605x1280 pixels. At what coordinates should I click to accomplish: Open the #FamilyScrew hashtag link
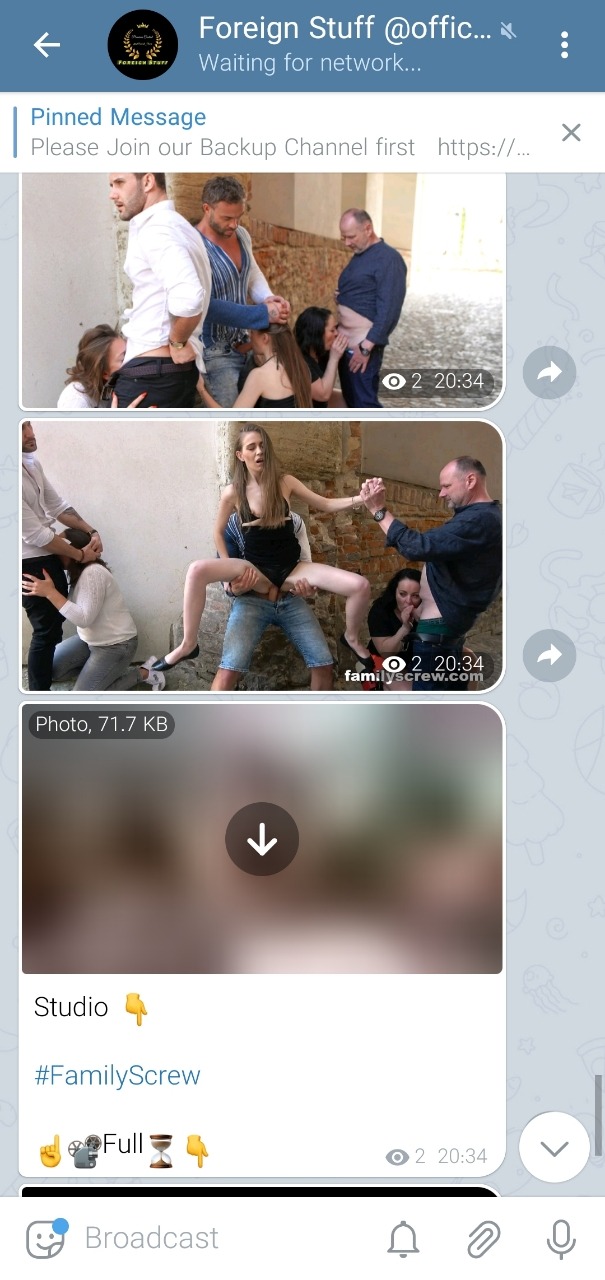[117, 1076]
